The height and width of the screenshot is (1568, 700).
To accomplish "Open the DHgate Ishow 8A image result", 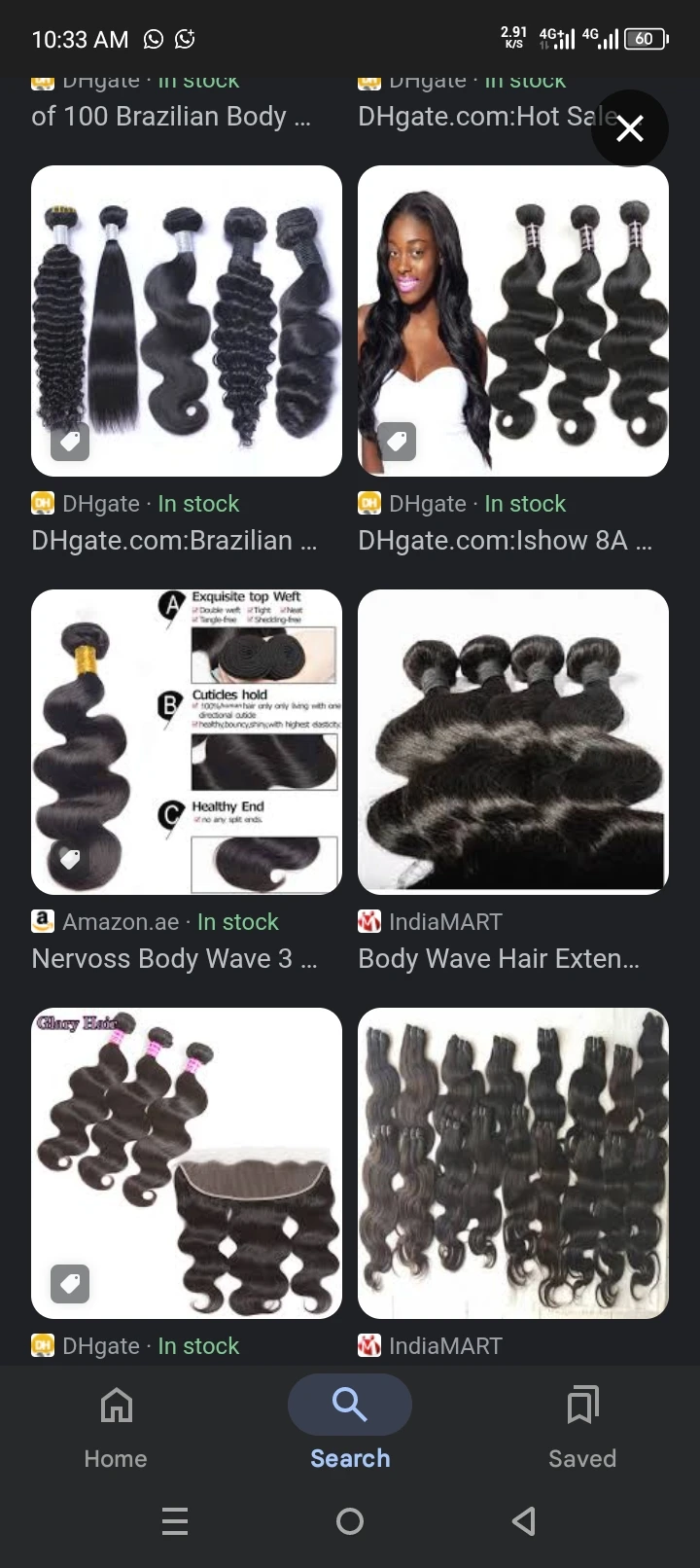I will 513,321.
